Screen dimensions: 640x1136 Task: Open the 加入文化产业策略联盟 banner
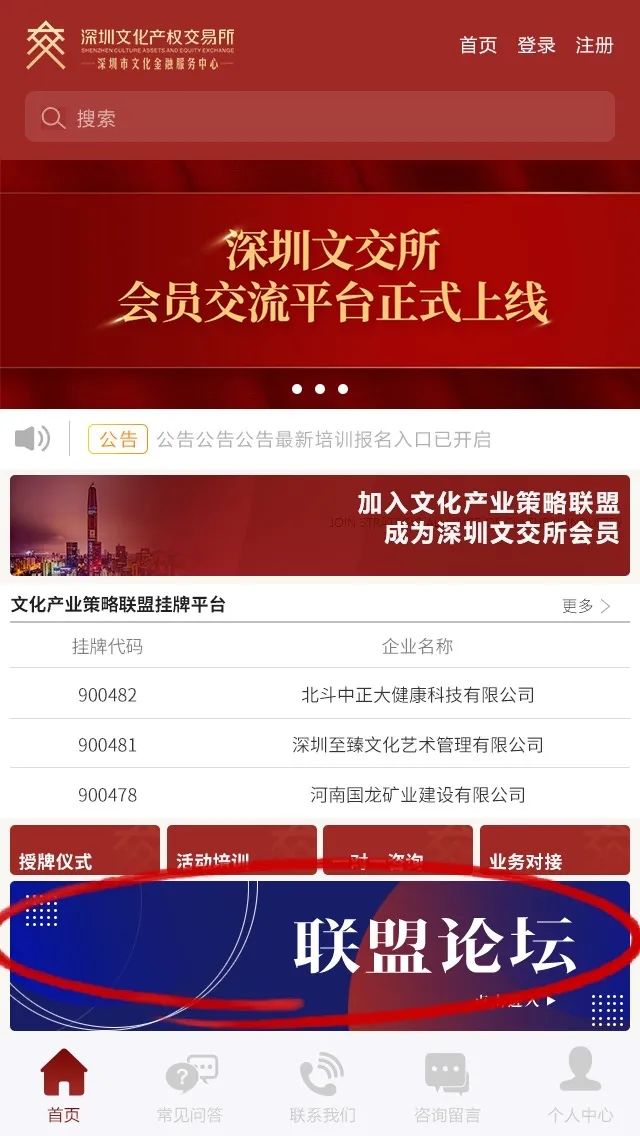click(x=320, y=525)
